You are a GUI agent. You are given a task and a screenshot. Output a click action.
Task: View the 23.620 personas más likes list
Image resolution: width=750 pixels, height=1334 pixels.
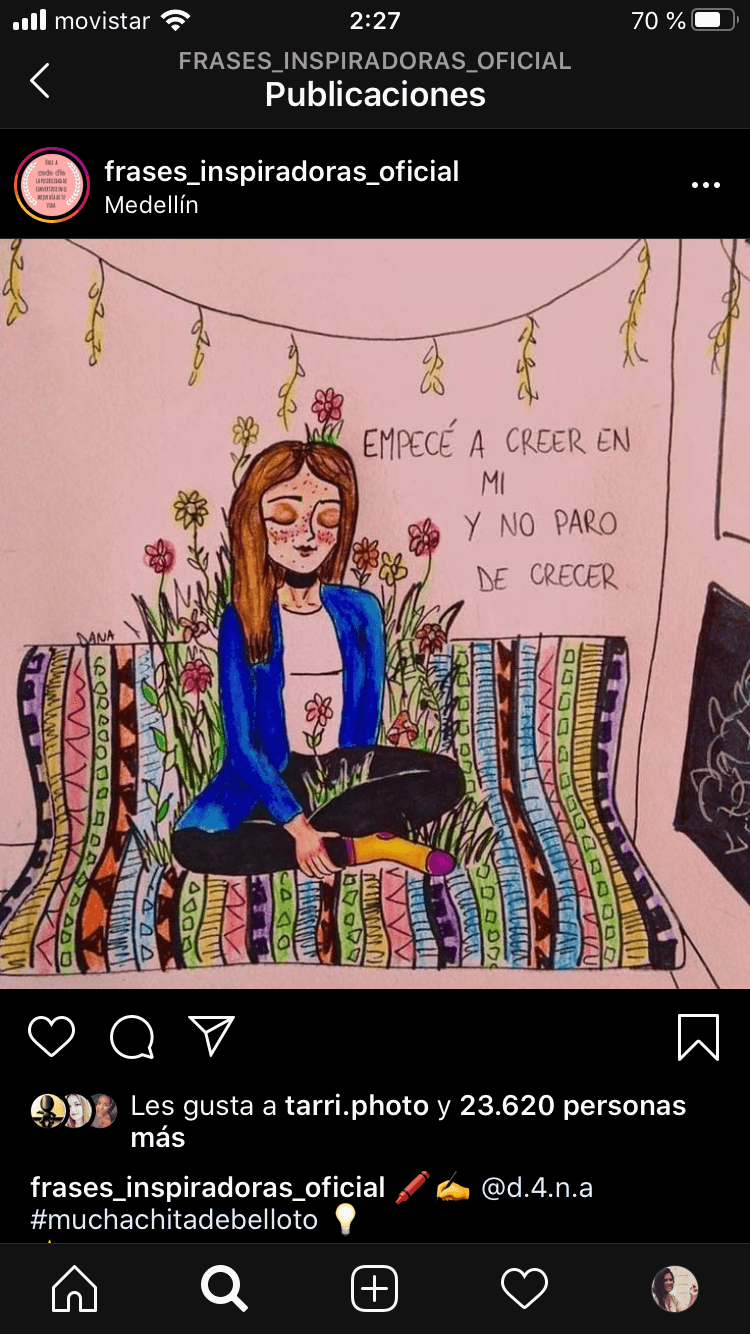572,1105
